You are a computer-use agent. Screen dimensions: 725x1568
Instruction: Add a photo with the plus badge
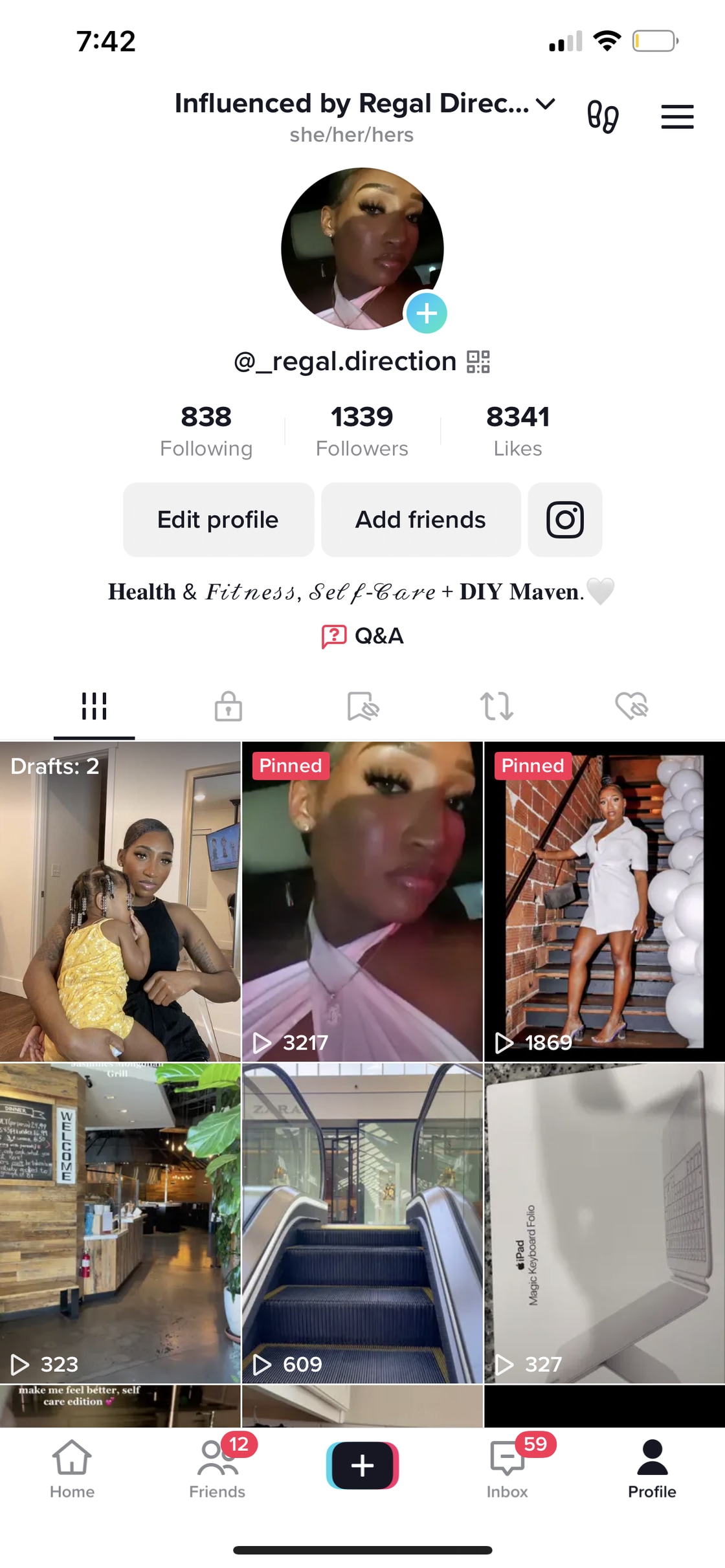426,313
